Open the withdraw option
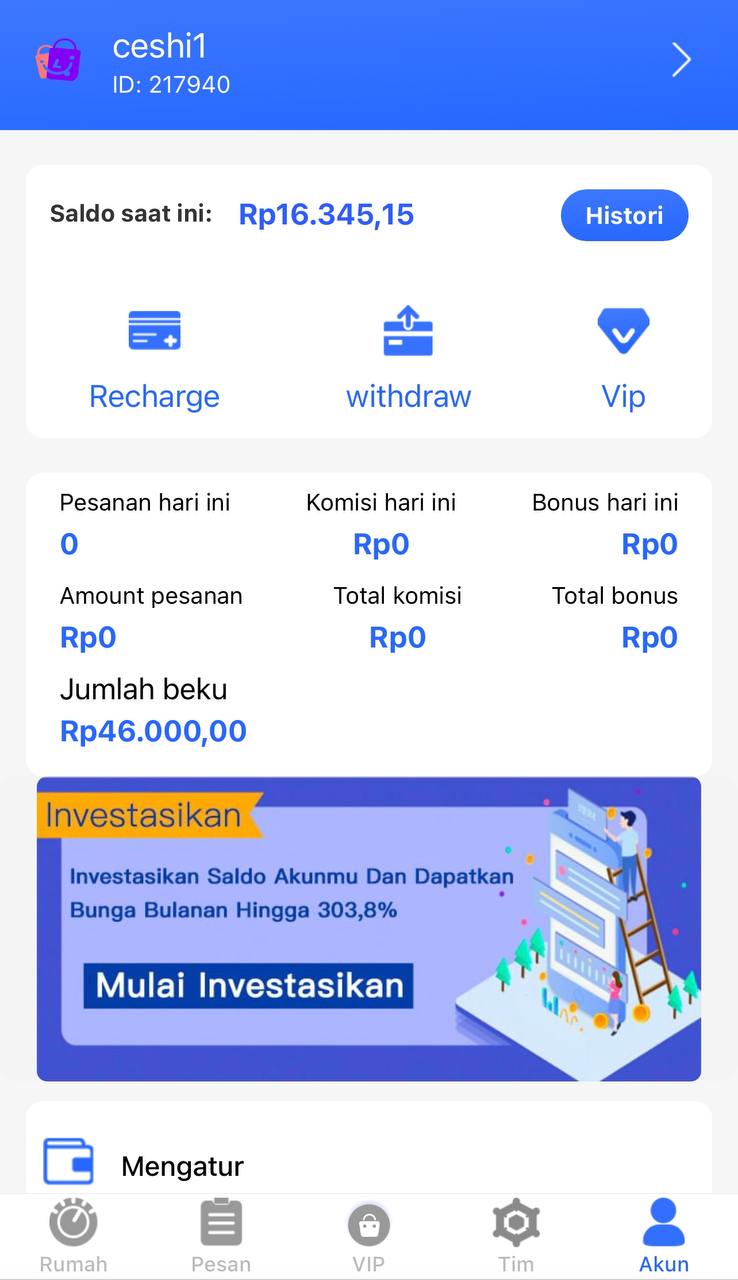The height and width of the screenshot is (1280, 738). tap(408, 360)
